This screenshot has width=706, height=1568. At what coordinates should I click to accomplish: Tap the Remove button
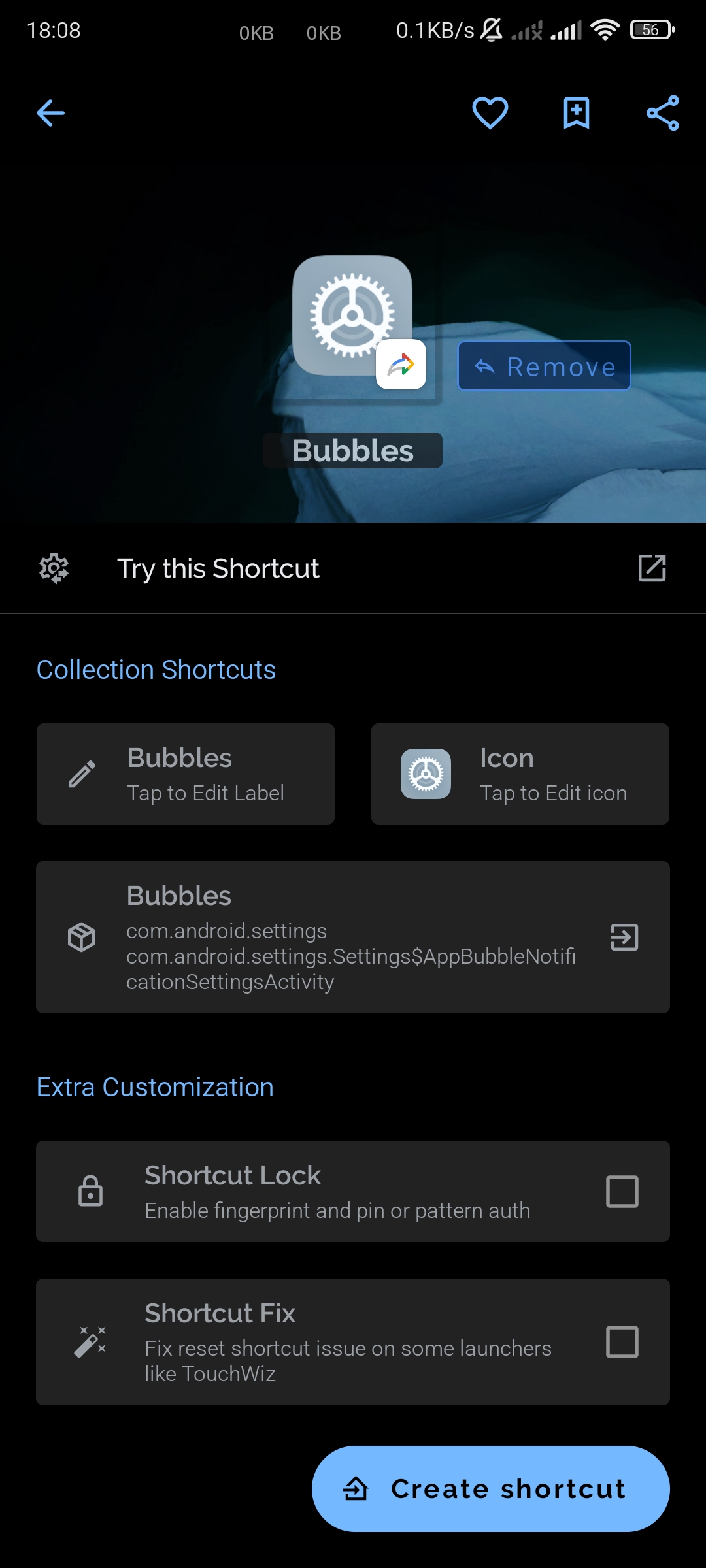pyautogui.click(x=544, y=366)
